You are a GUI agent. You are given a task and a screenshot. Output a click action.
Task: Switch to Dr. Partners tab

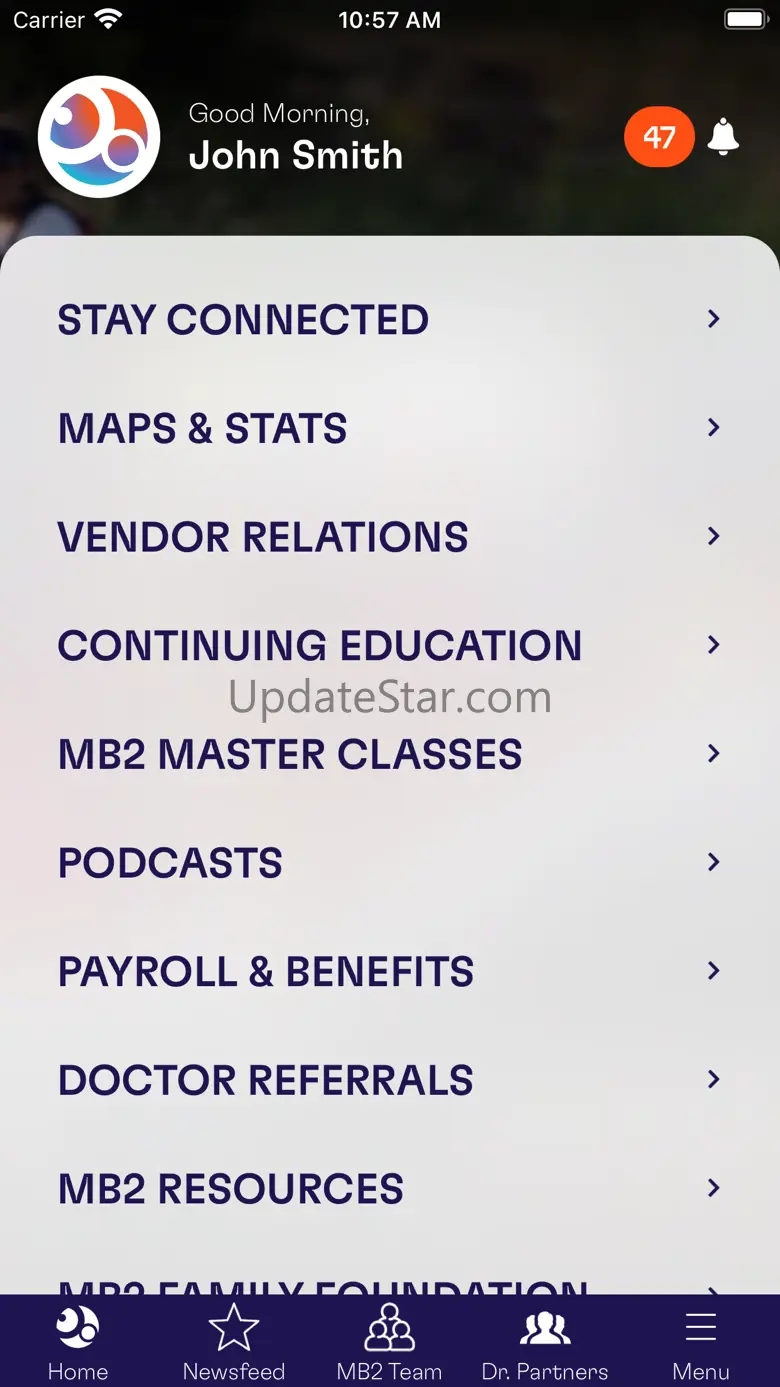pos(545,1343)
